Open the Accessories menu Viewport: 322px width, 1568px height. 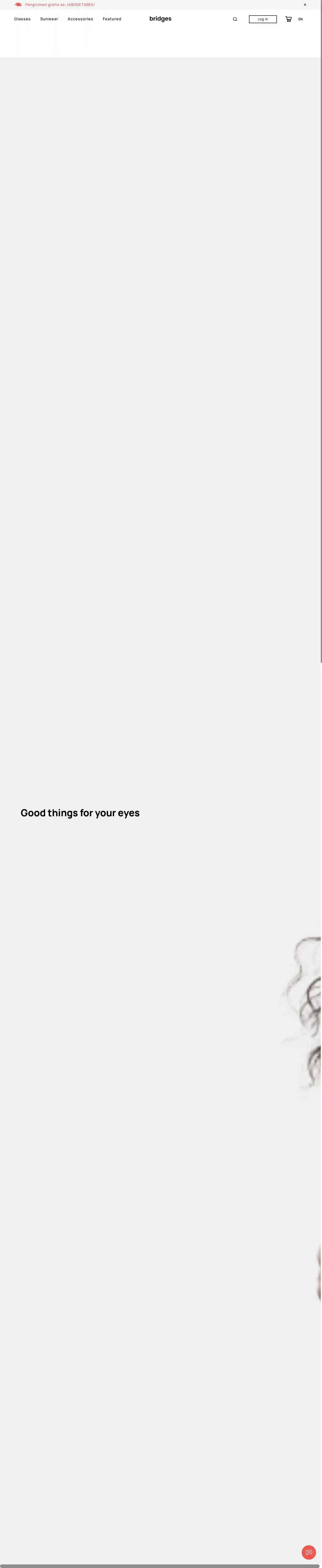[80, 19]
